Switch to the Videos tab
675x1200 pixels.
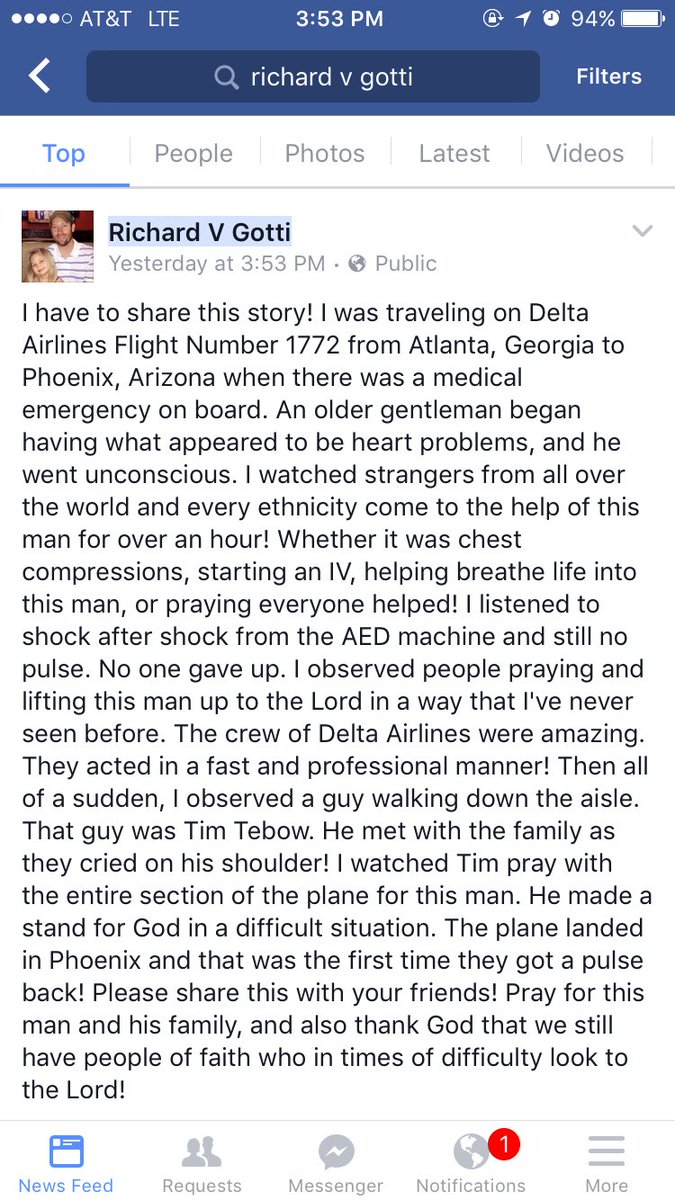pyautogui.click(x=585, y=153)
